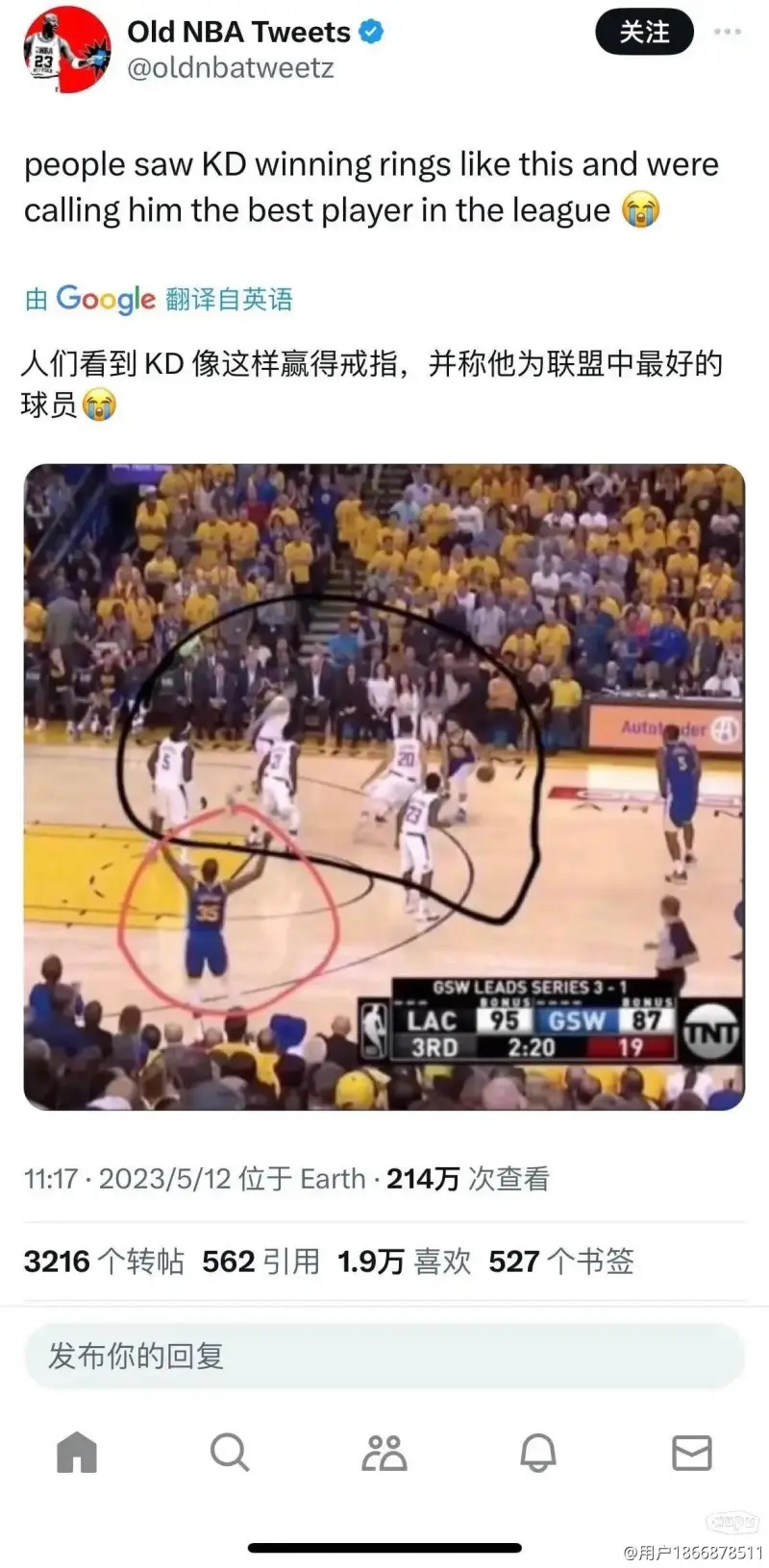The image size is (769, 1568).
Task: View the 1.9万 喜欢 likes list
Action: click(x=403, y=1261)
